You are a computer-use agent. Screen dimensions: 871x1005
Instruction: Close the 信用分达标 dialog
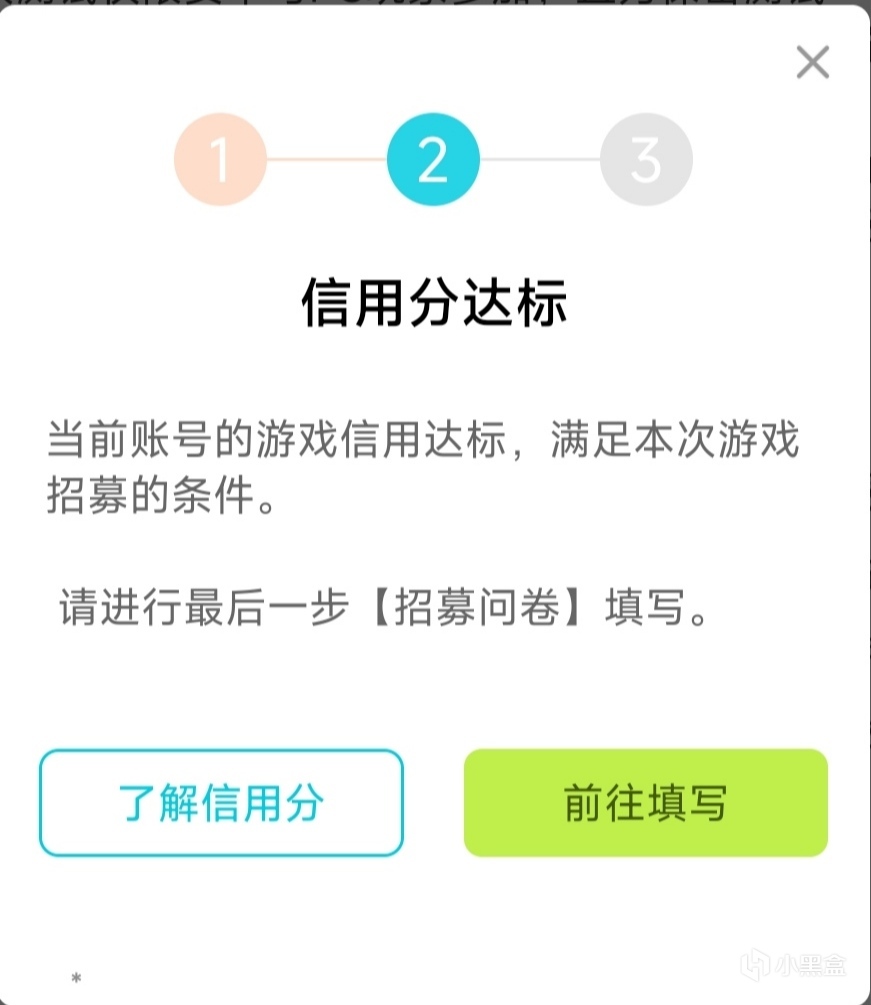tap(812, 63)
